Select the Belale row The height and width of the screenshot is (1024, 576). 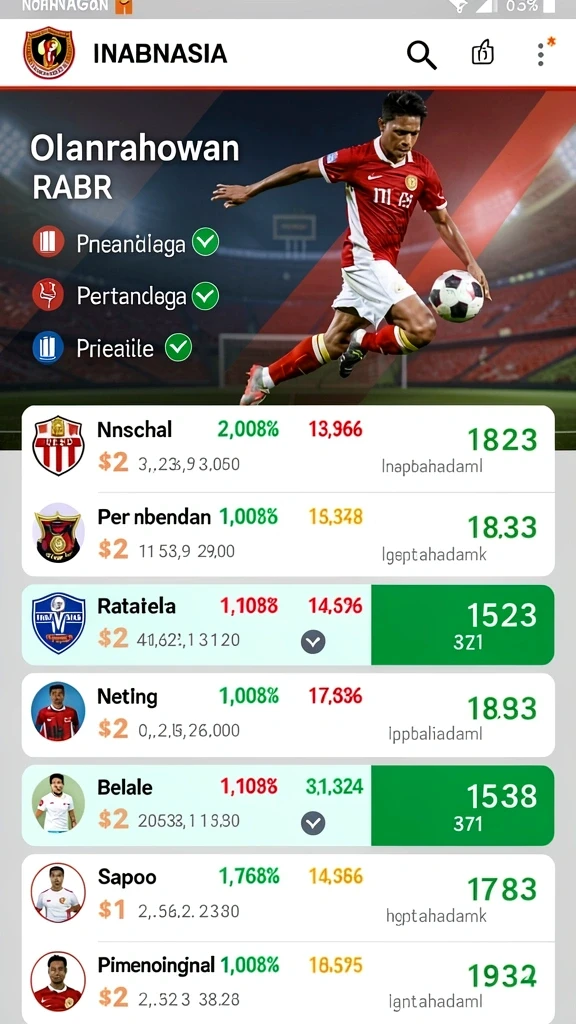pyautogui.click(x=288, y=806)
